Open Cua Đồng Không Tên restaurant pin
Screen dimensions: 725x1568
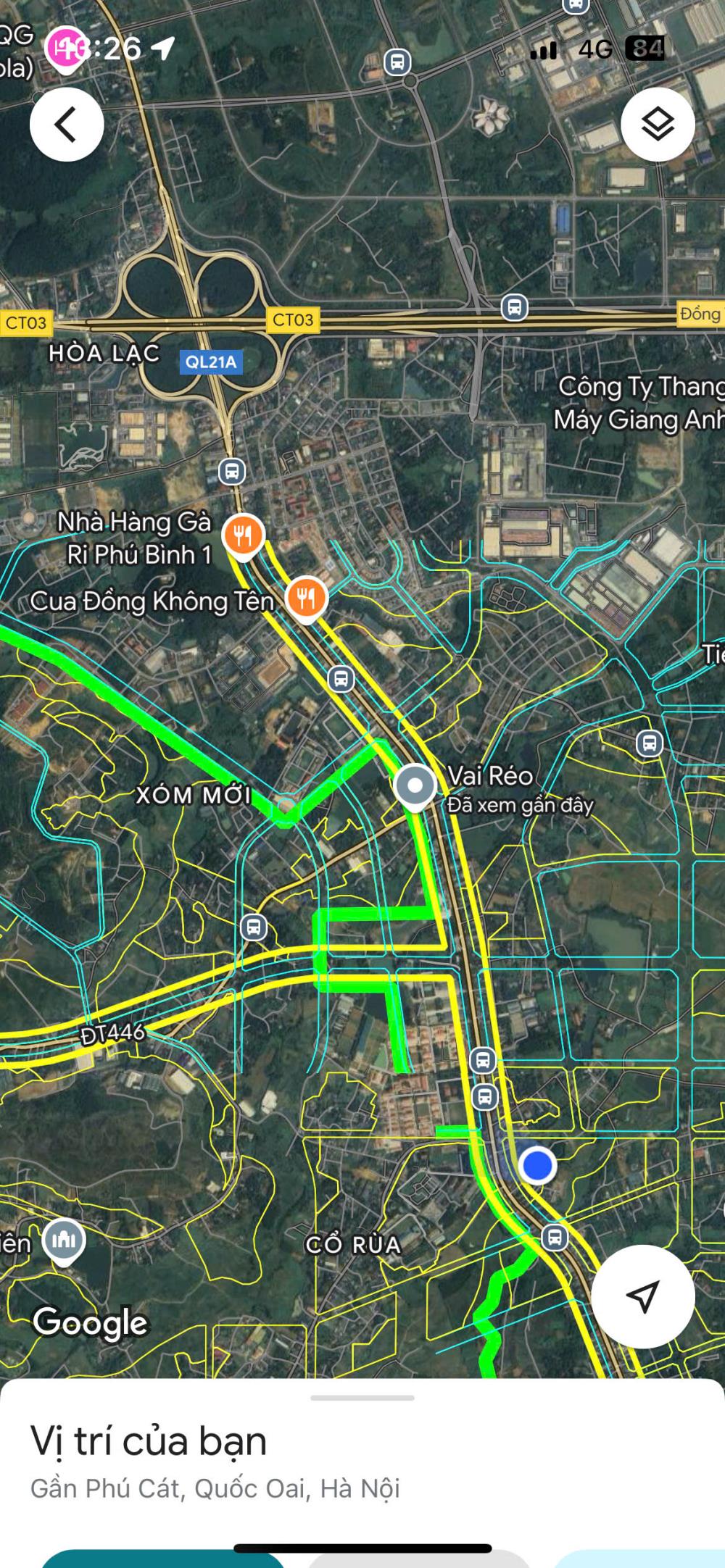[307, 599]
